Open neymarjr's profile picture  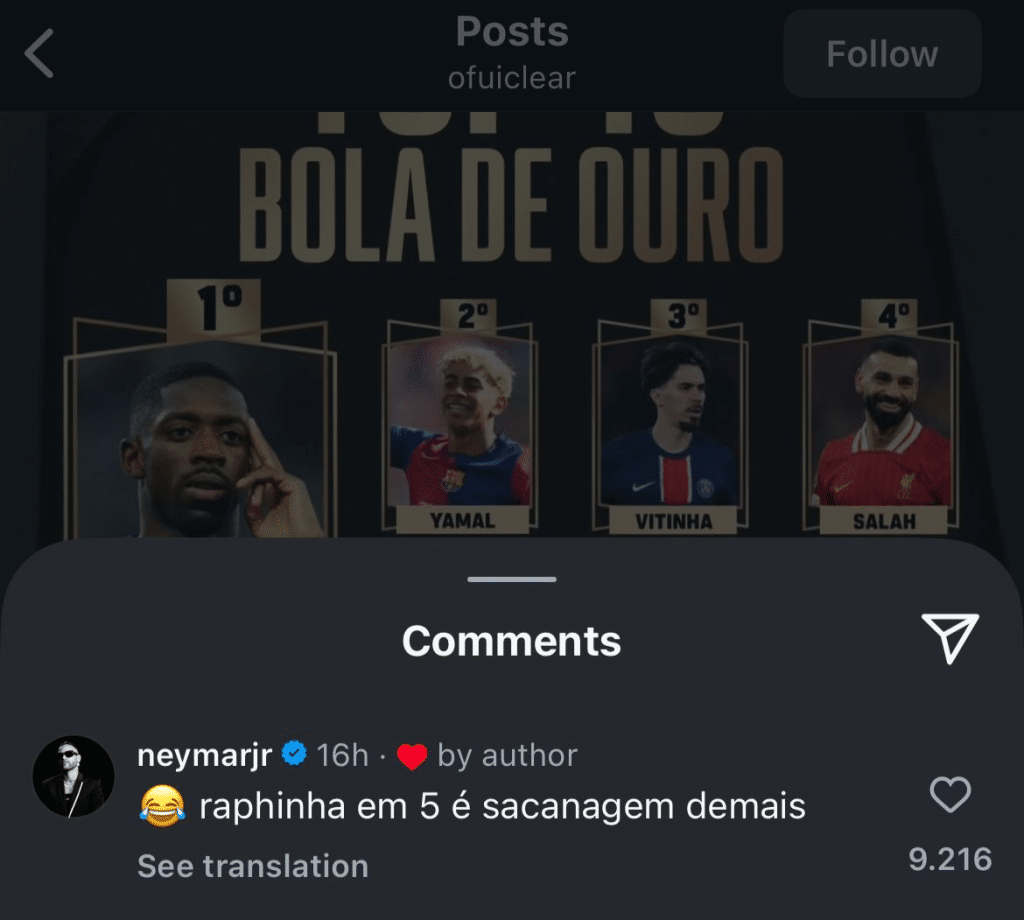coord(74,776)
